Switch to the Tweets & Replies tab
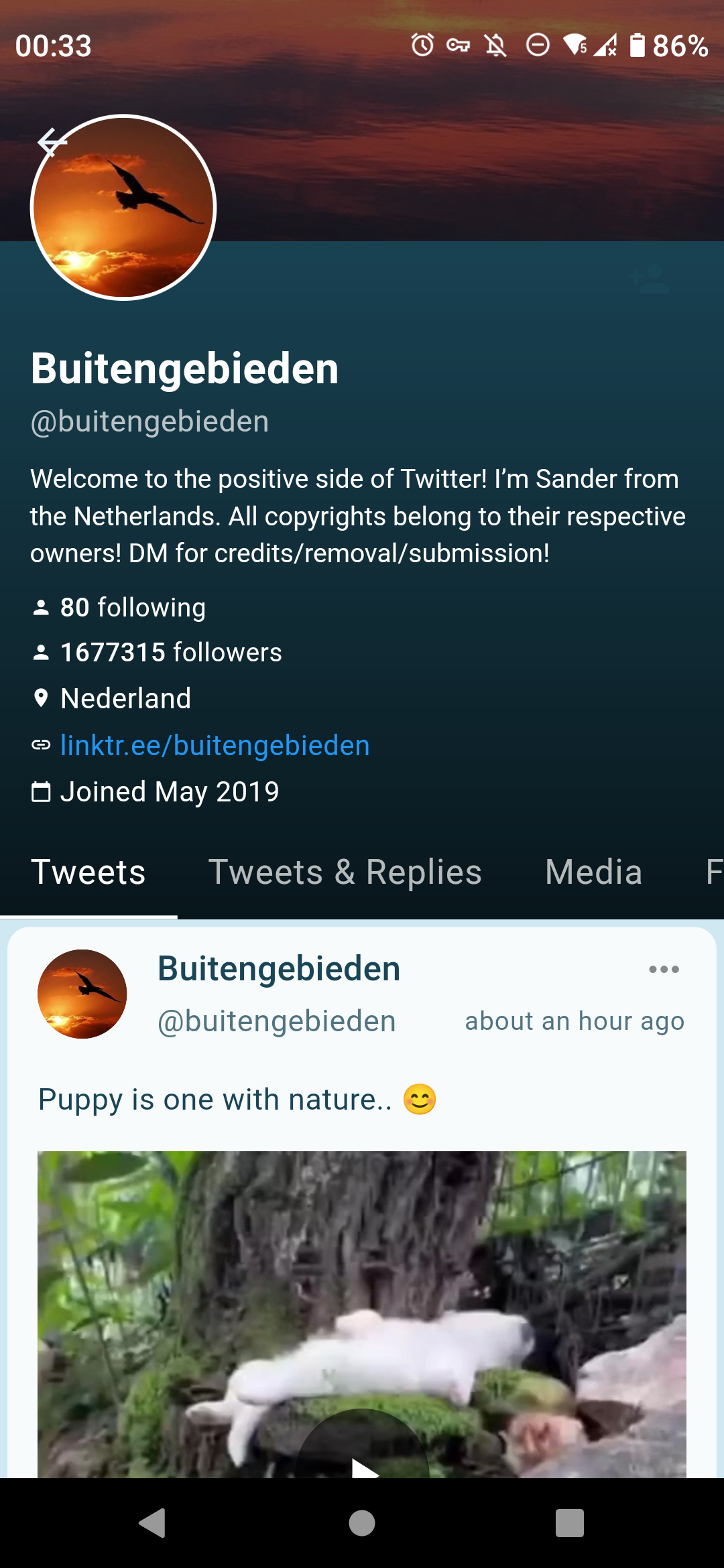 [x=345, y=871]
